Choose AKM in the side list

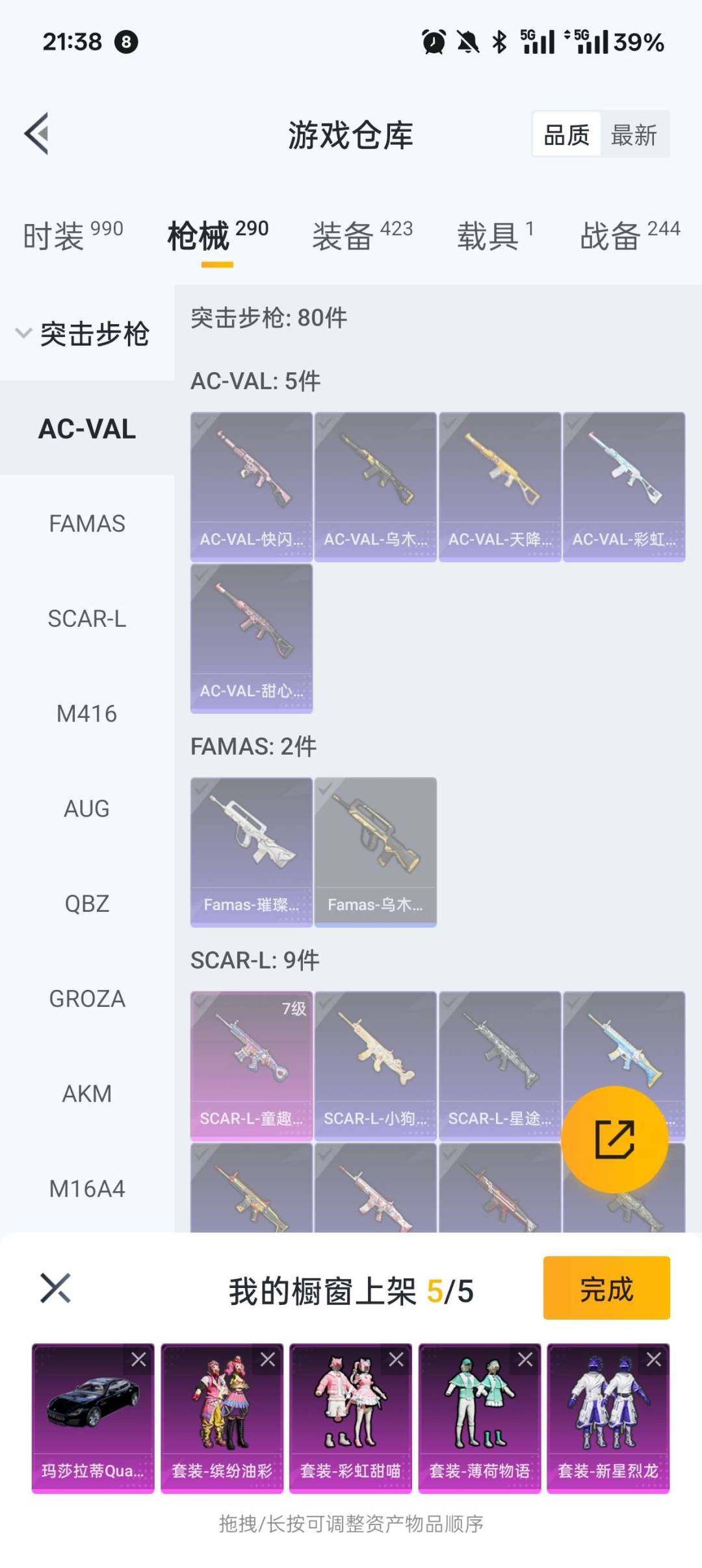[x=87, y=1094]
